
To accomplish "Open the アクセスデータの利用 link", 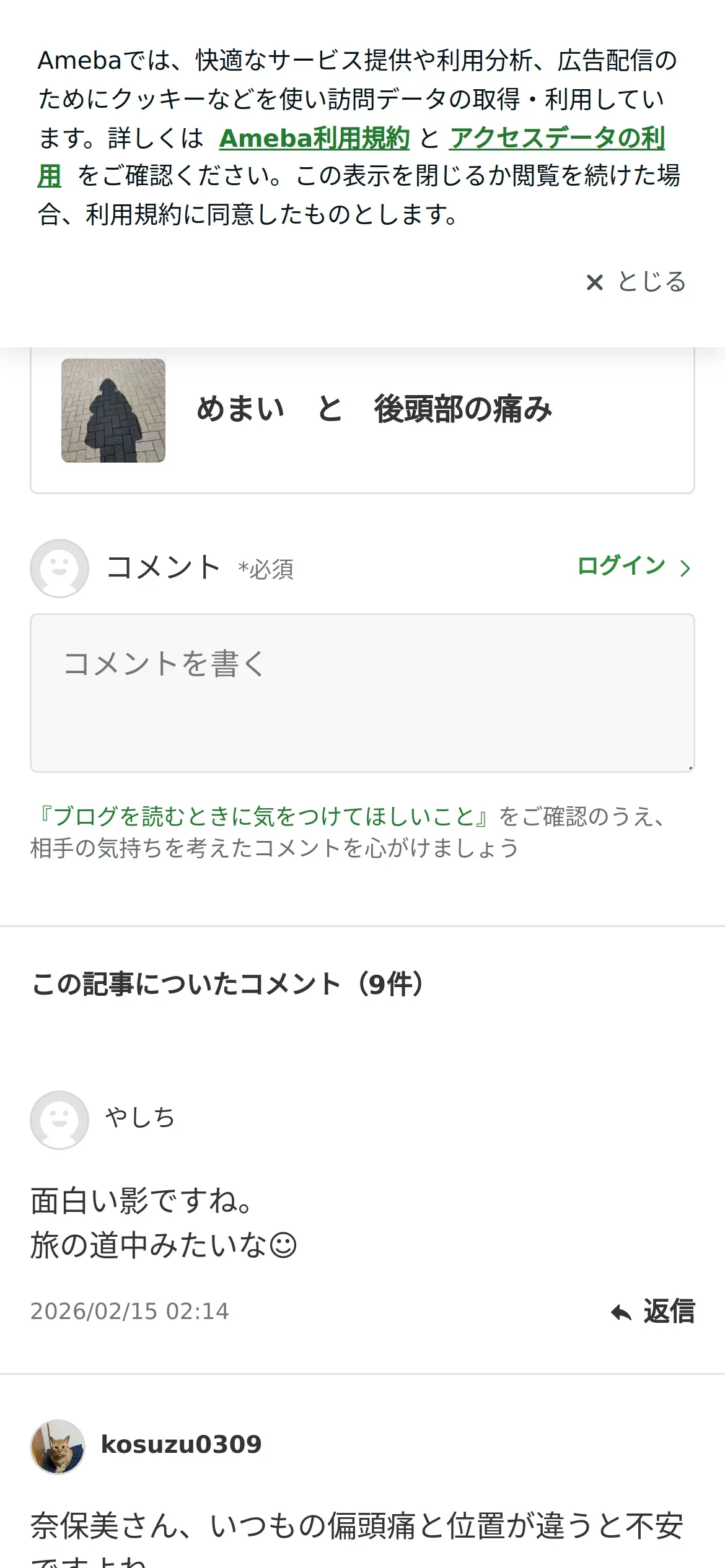I will point(556,138).
